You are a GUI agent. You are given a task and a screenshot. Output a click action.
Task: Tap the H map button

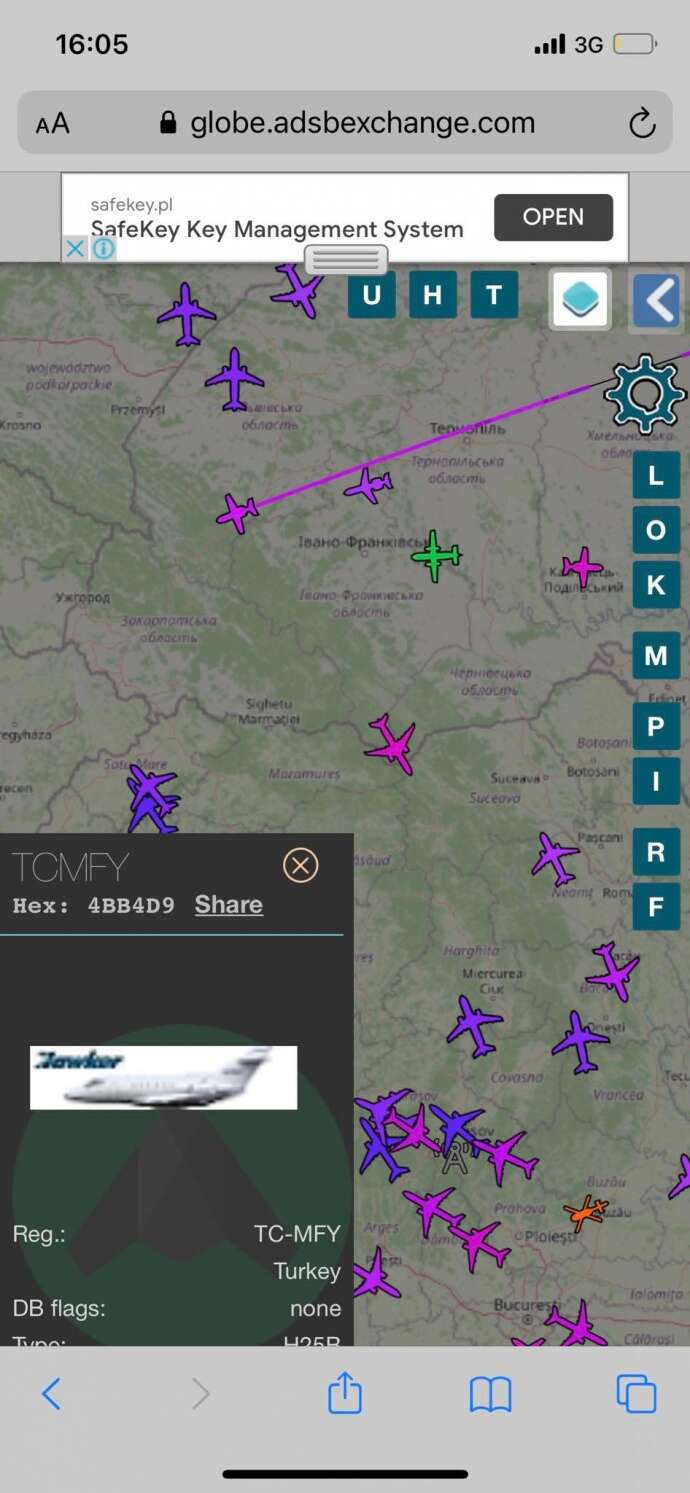(x=432, y=295)
